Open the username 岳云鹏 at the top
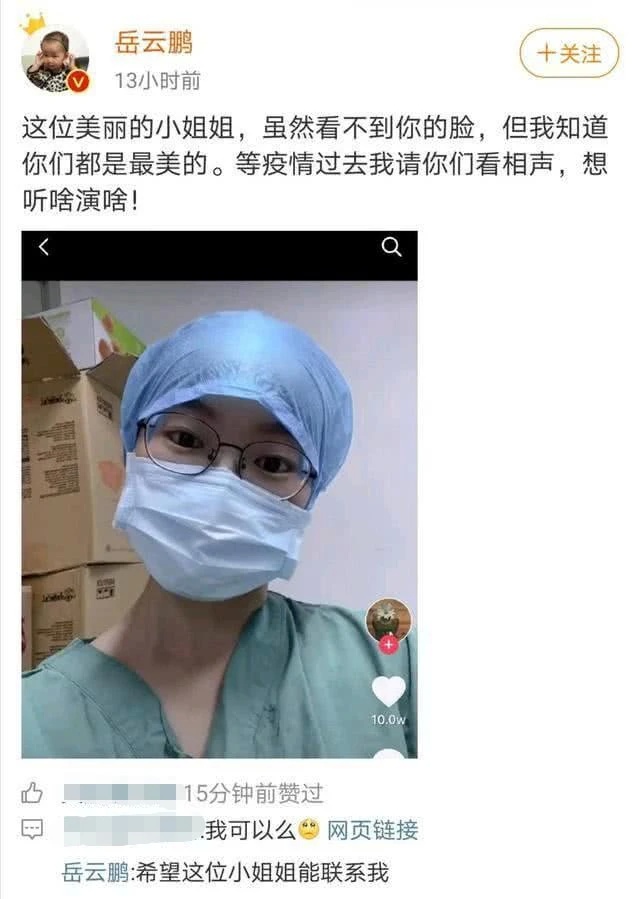The width and height of the screenshot is (640, 899). point(152,43)
